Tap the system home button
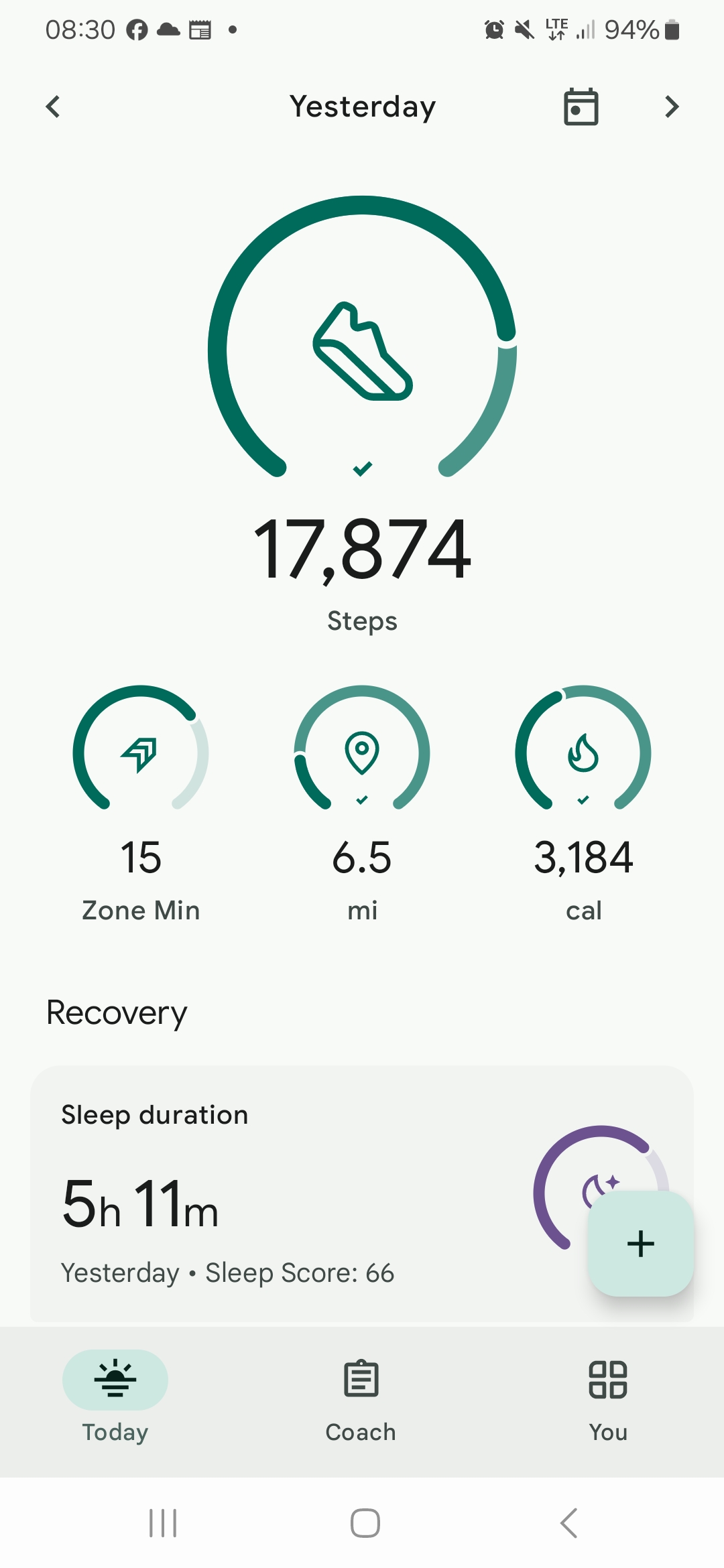 pyautogui.click(x=365, y=1523)
